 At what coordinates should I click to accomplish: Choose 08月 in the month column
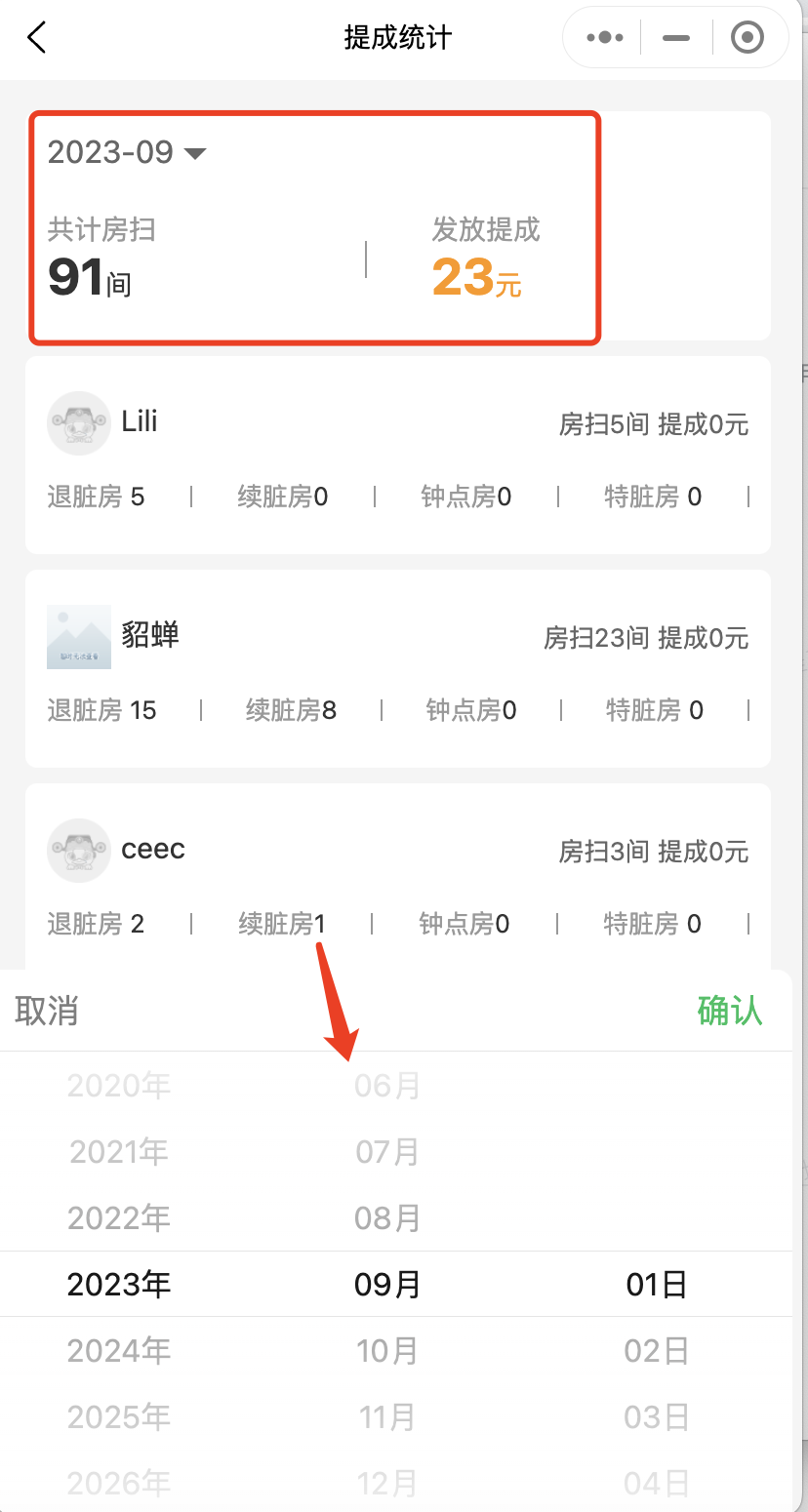tap(387, 1217)
